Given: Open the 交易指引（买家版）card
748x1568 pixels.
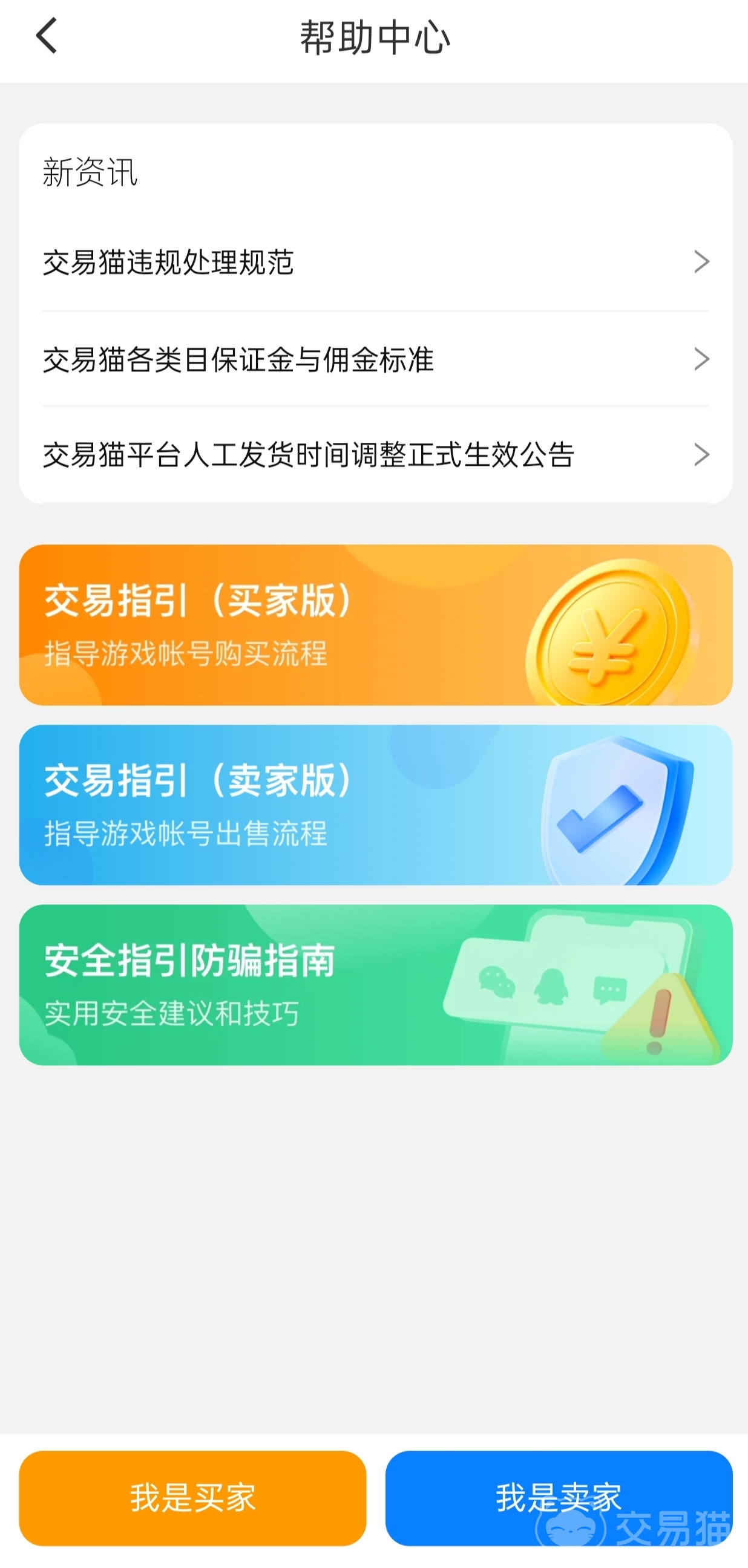Looking at the screenshot, I should pos(375,625).
